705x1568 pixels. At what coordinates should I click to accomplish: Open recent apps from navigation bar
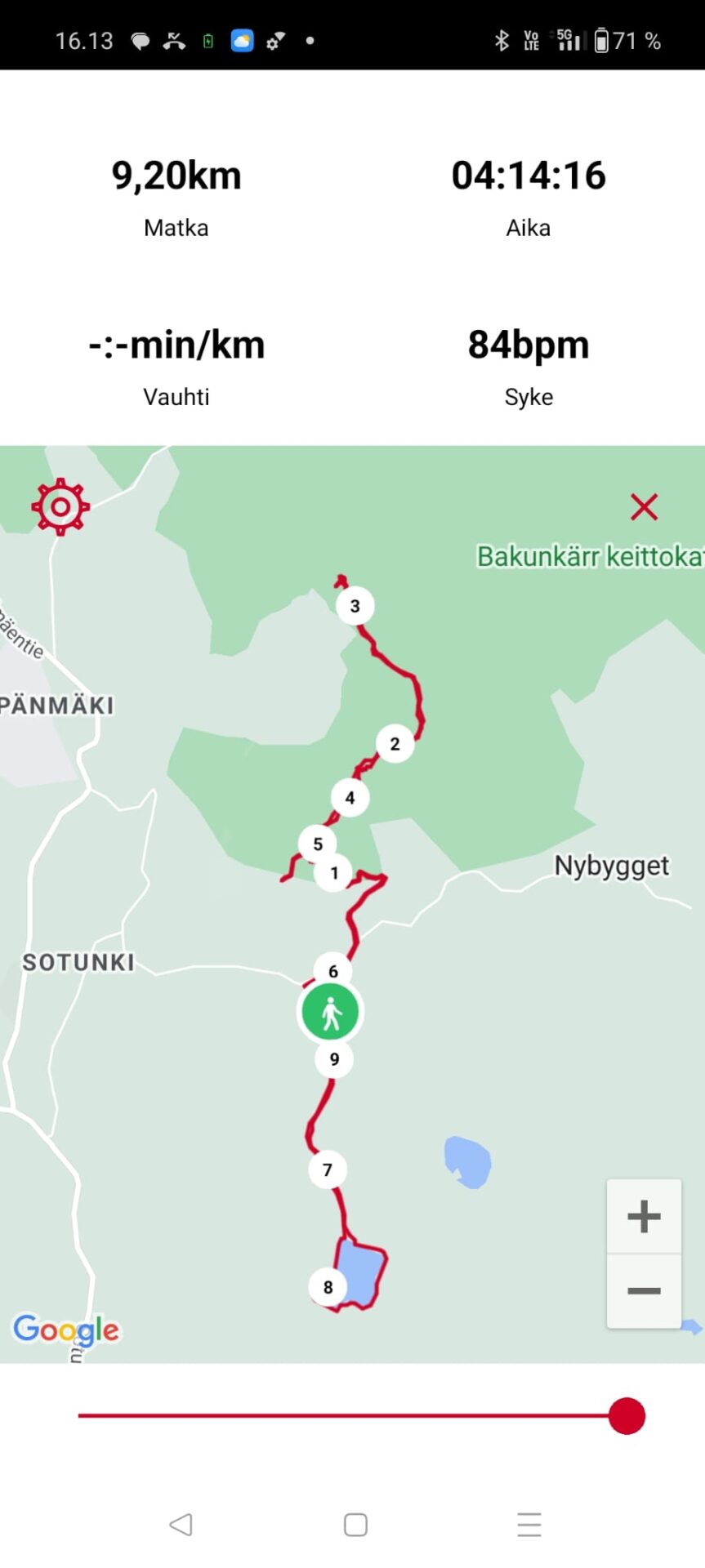coord(529,1524)
